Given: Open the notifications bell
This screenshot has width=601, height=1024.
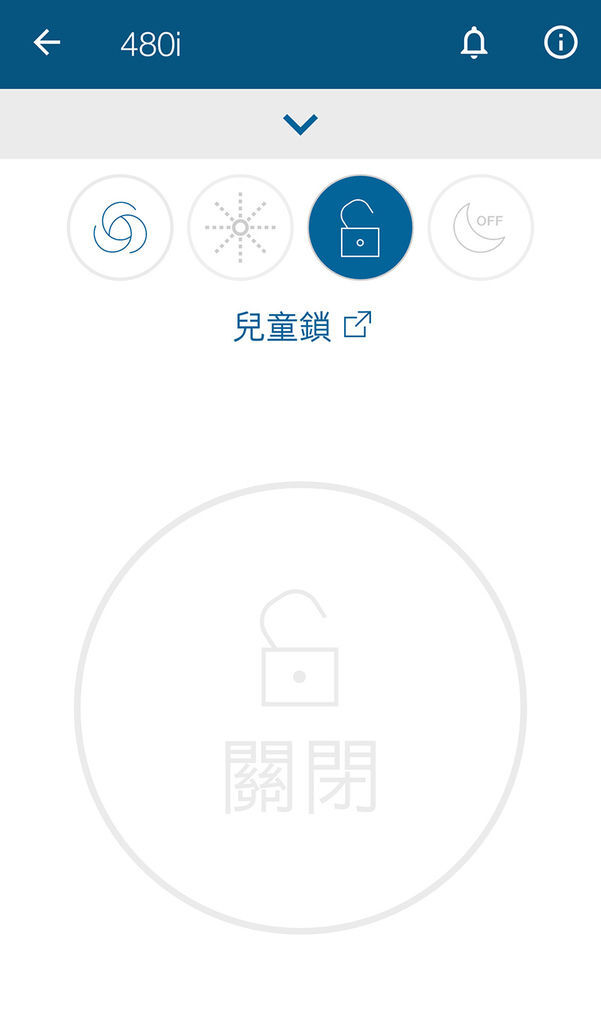Looking at the screenshot, I should (x=474, y=43).
